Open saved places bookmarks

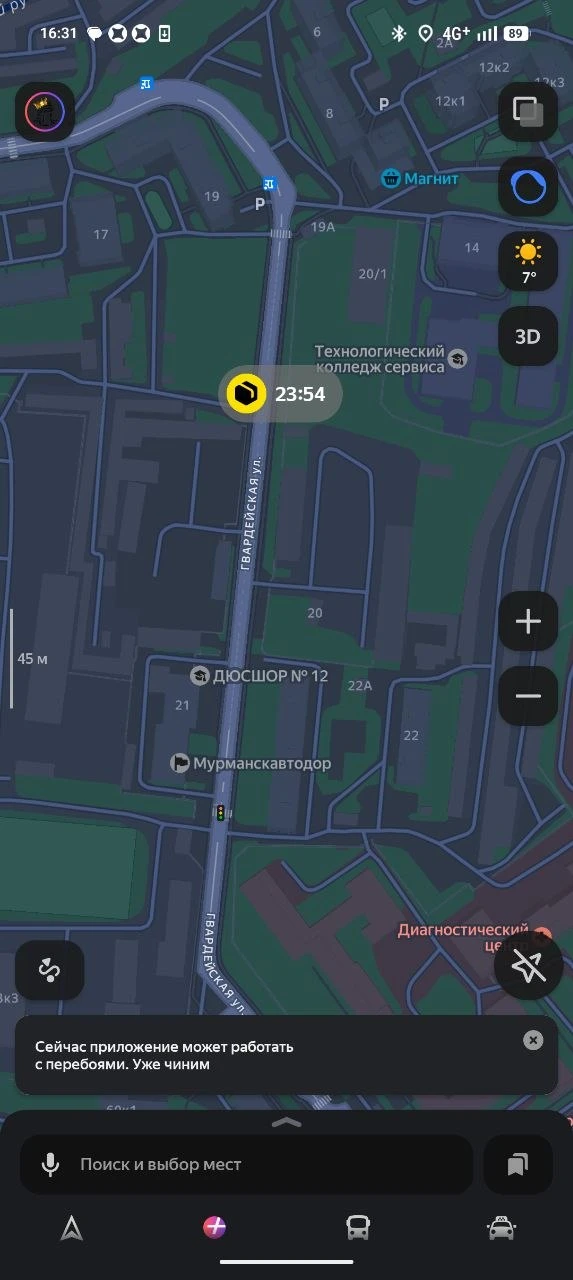pos(518,1164)
